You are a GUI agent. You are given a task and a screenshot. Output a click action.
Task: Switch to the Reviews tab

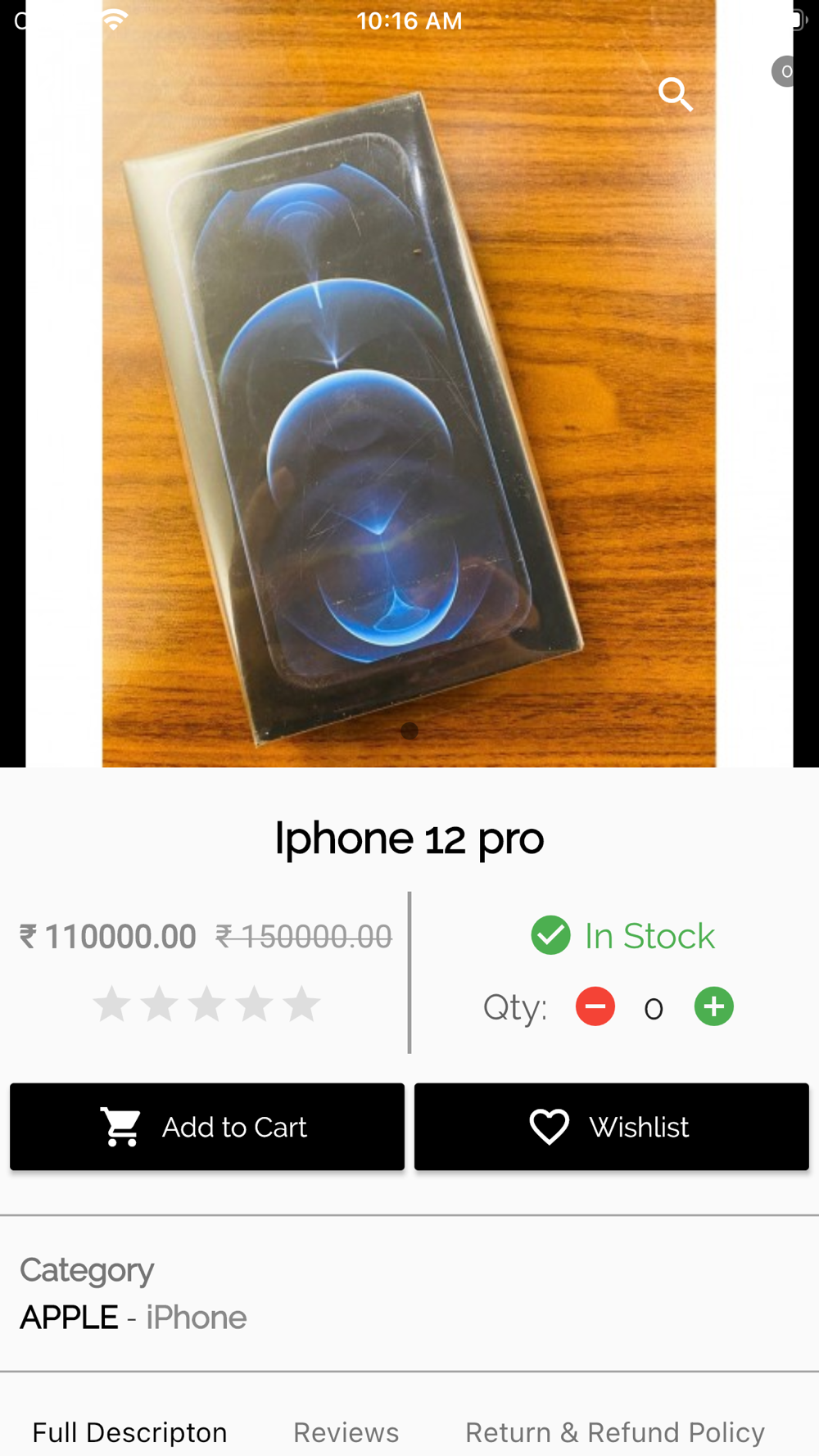(x=346, y=1432)
